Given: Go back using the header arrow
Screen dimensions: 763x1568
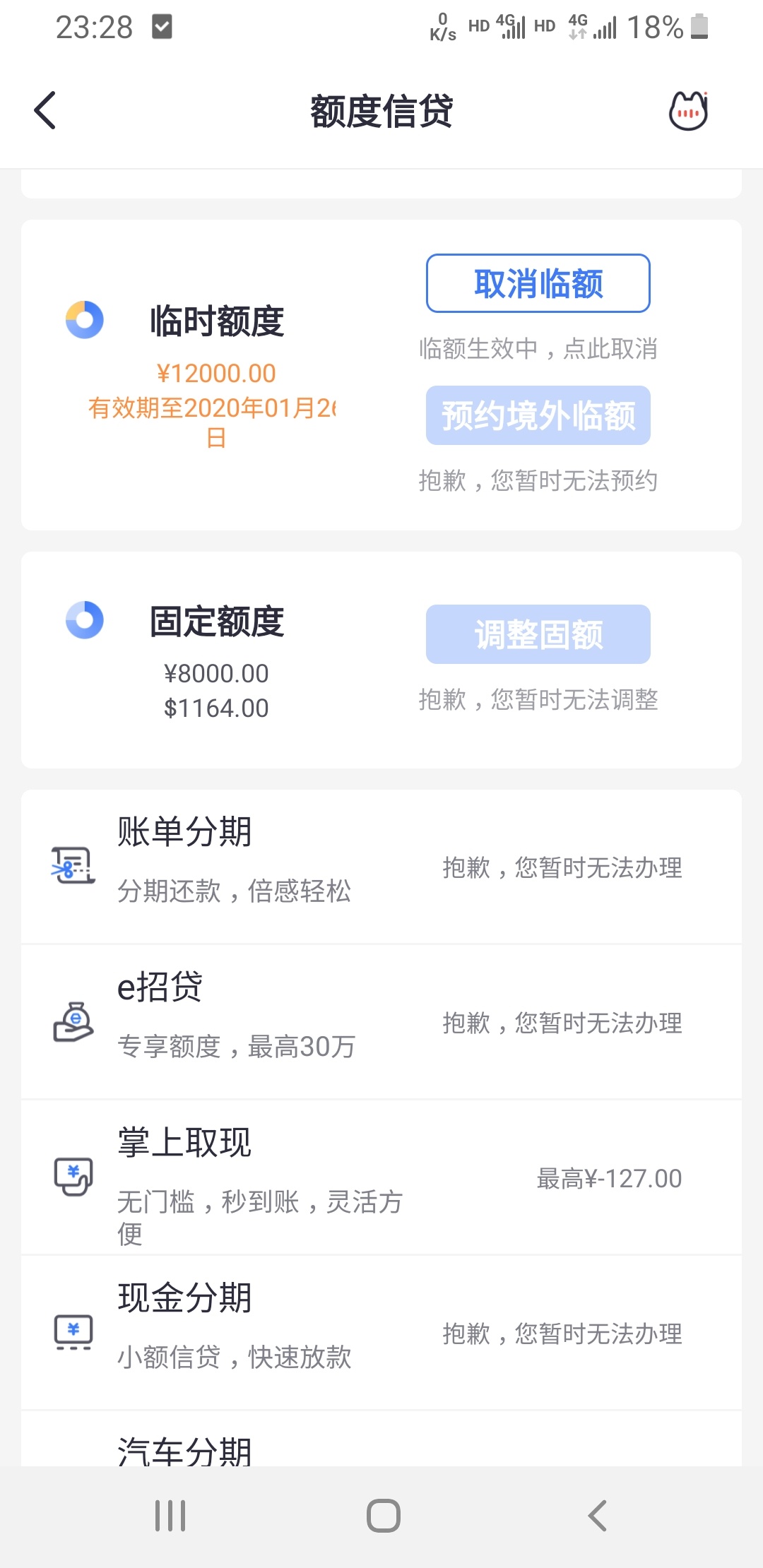Looking at the screenshot, I should click(x=45, y=111).
